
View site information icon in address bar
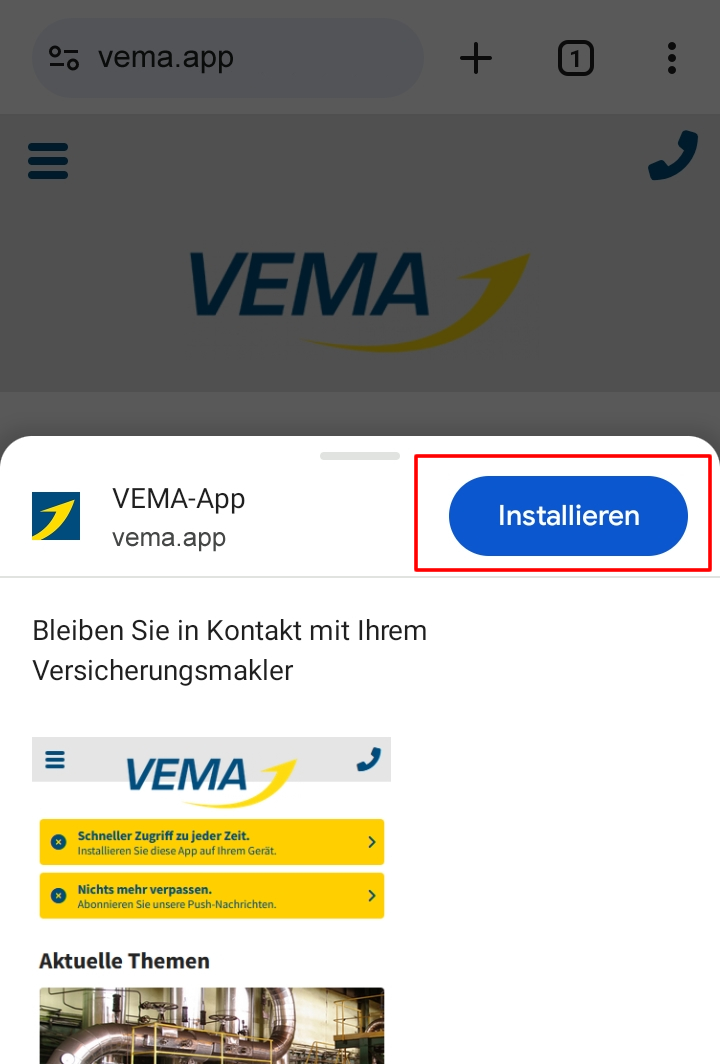pos(64,58)
